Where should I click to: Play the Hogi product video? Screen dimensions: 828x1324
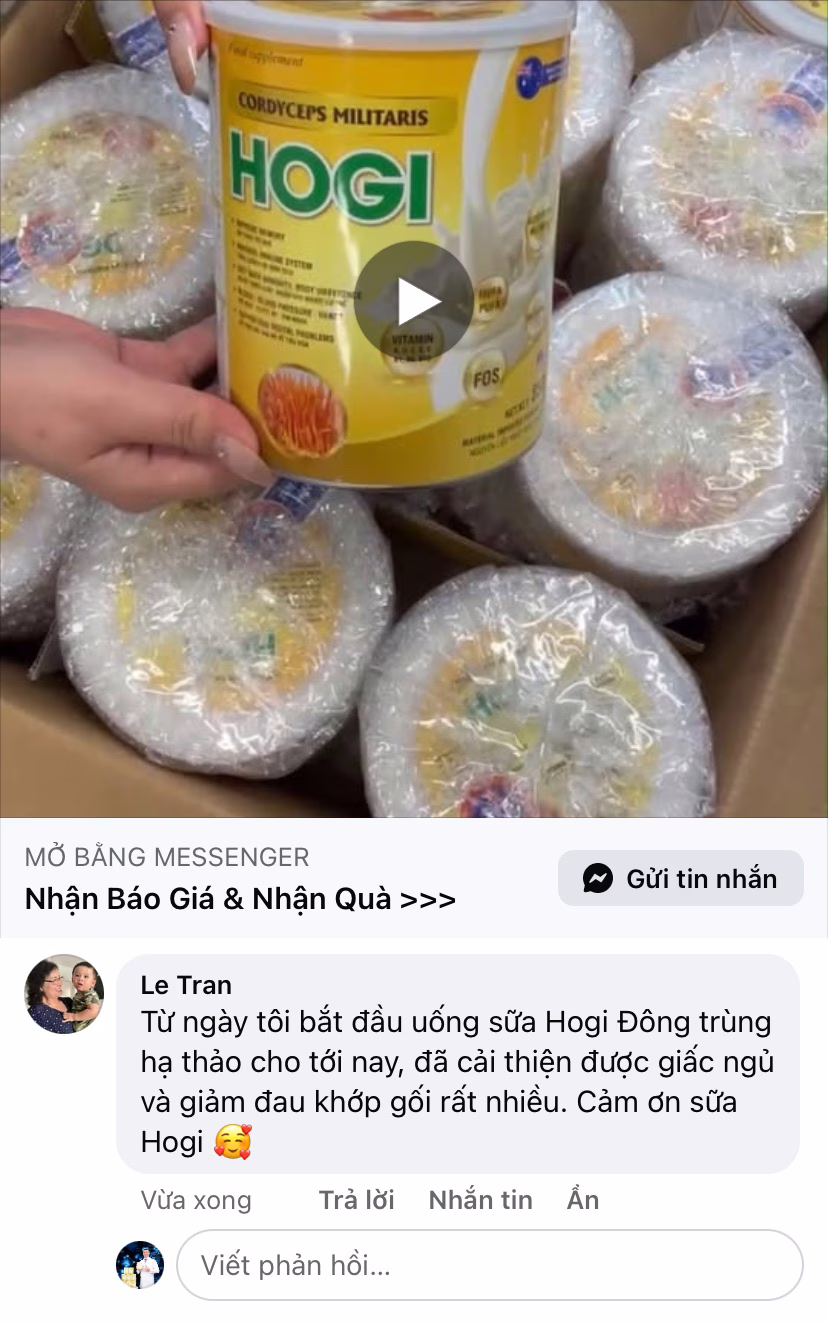(x=413, y=301)
